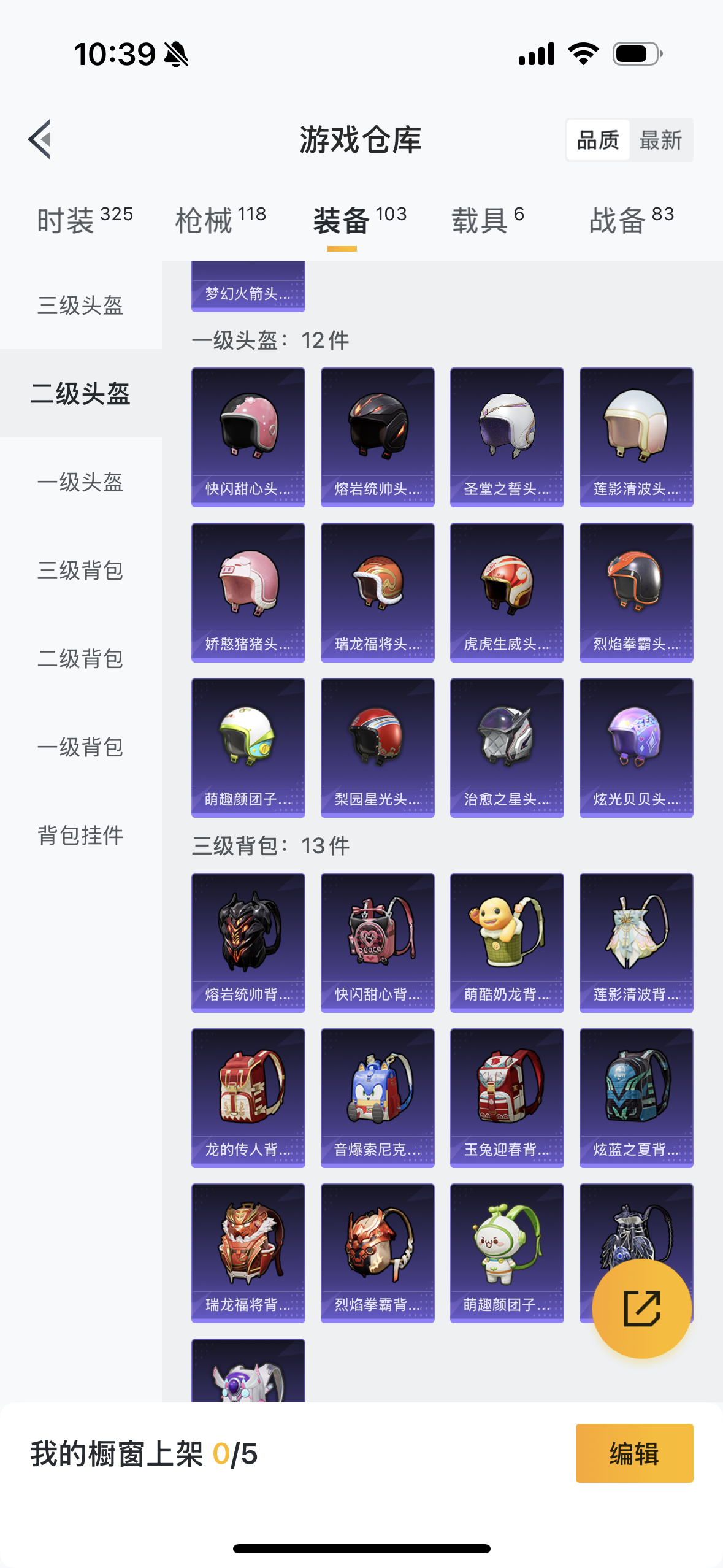The width and height of the screenshot is (723, 1568).
Task: Tap the 编辑 button for the showcase
Action: click(x=634, y=1453)
